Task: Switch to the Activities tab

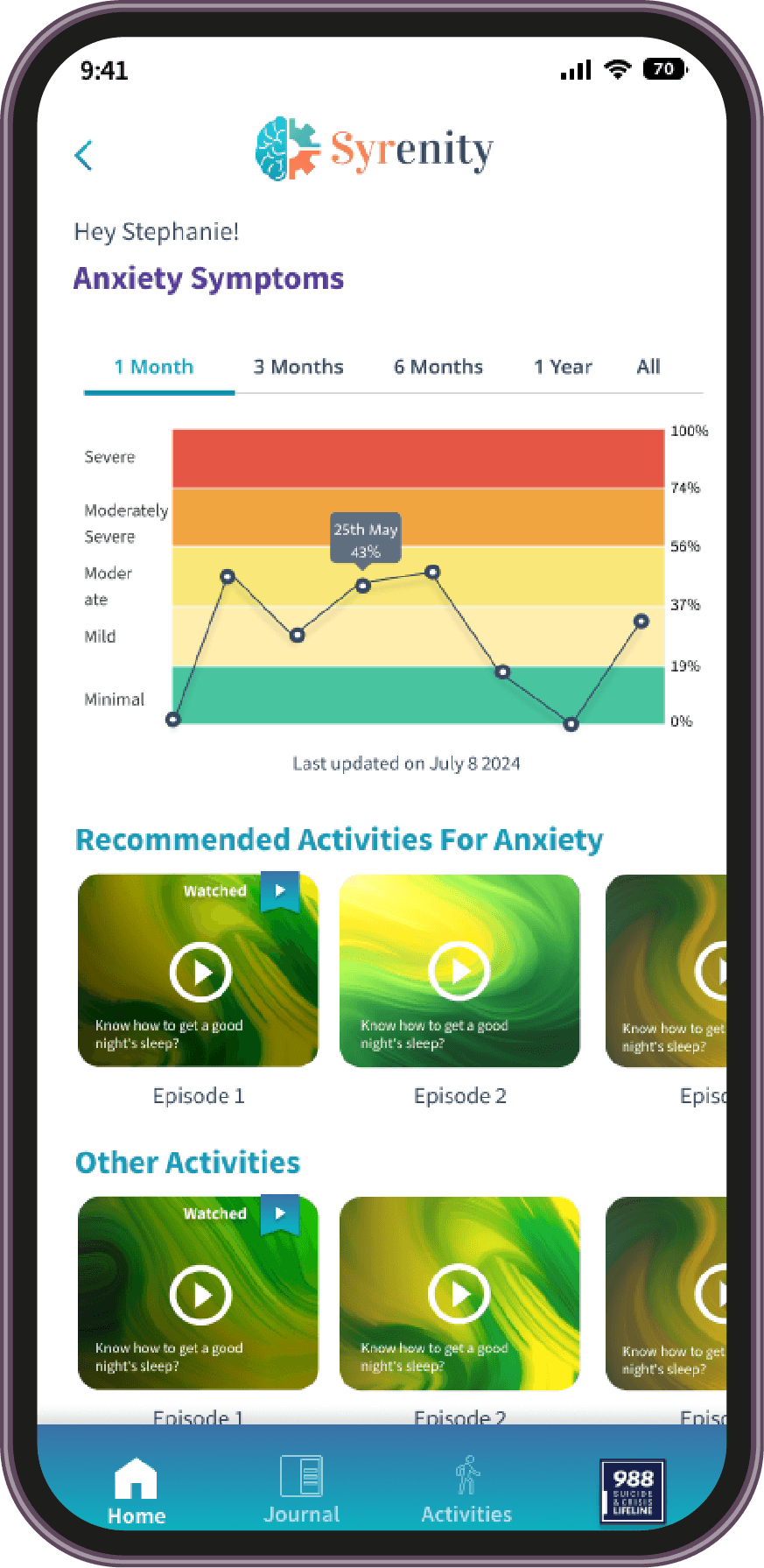Action: click(x=466, y=1491)
